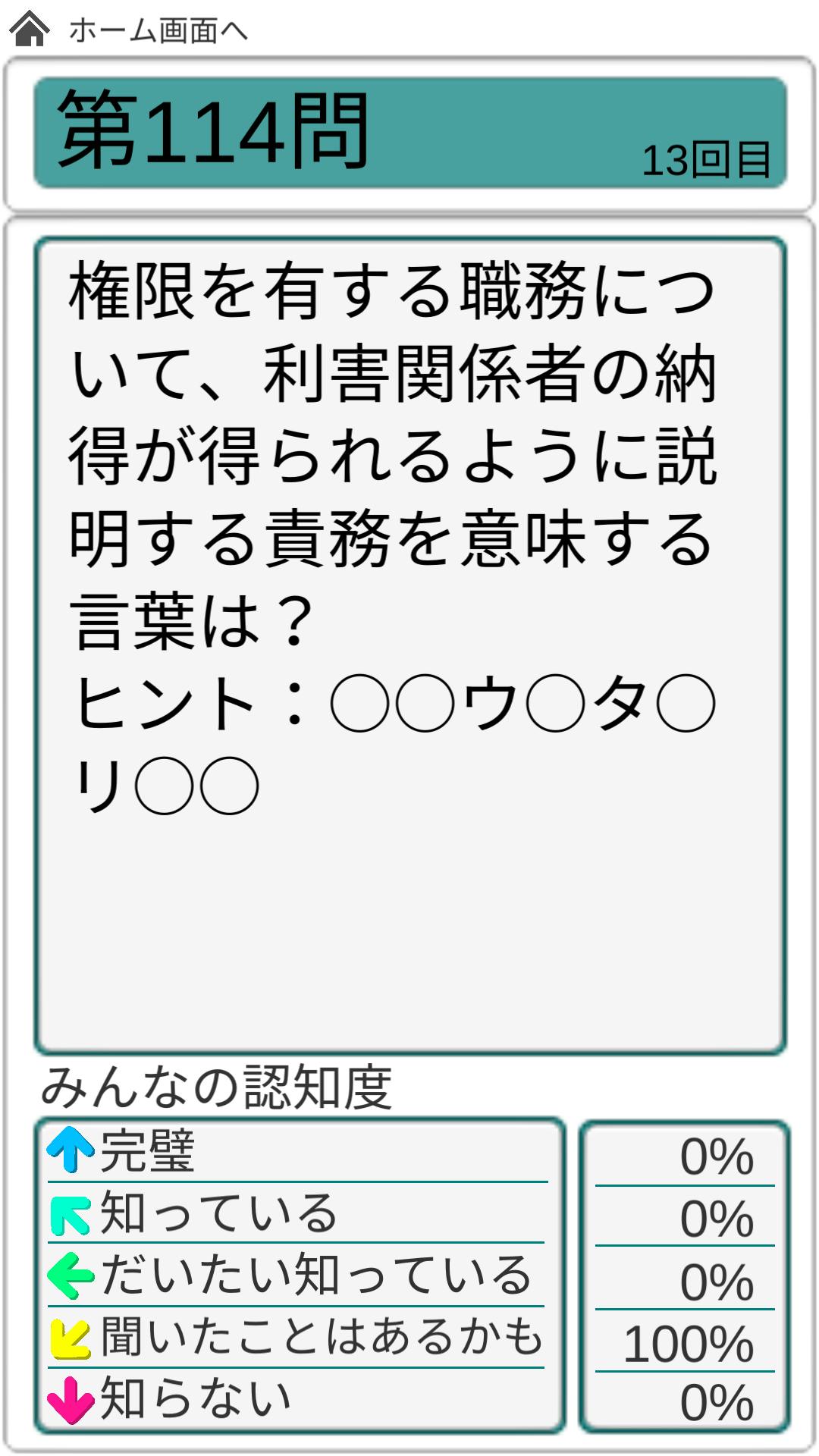Pick 聞いたことはあるかも rating

297,1337
